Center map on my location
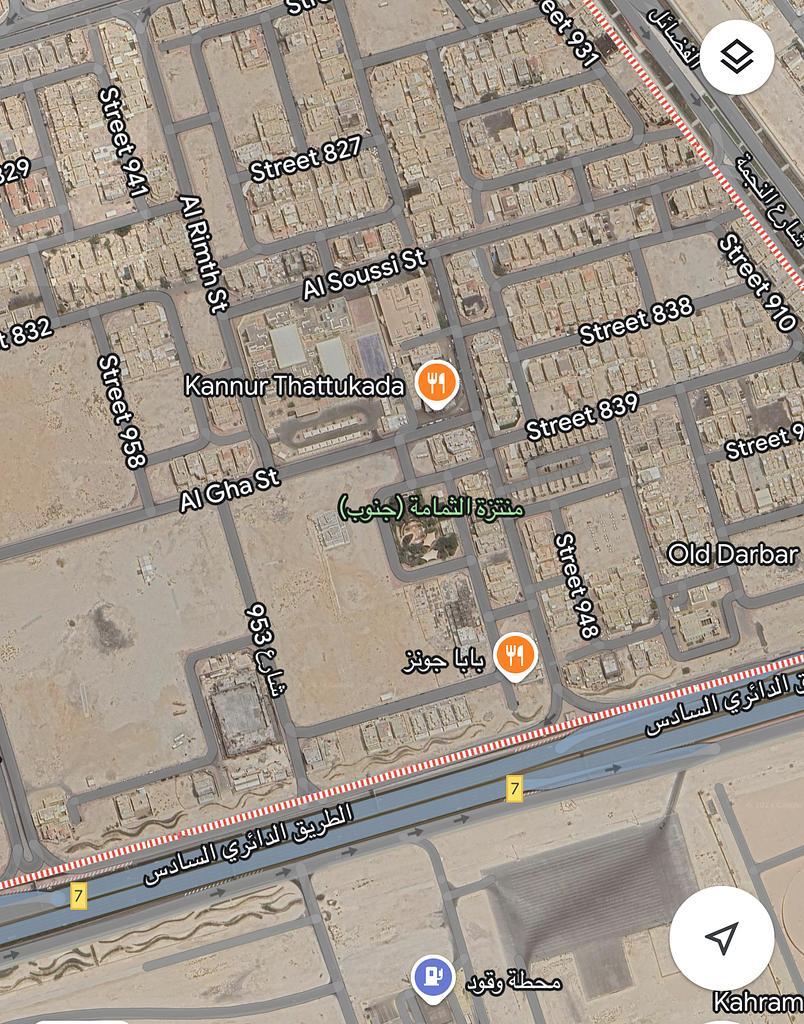The width and height of the screenshot is (804, 1024). 721,937
